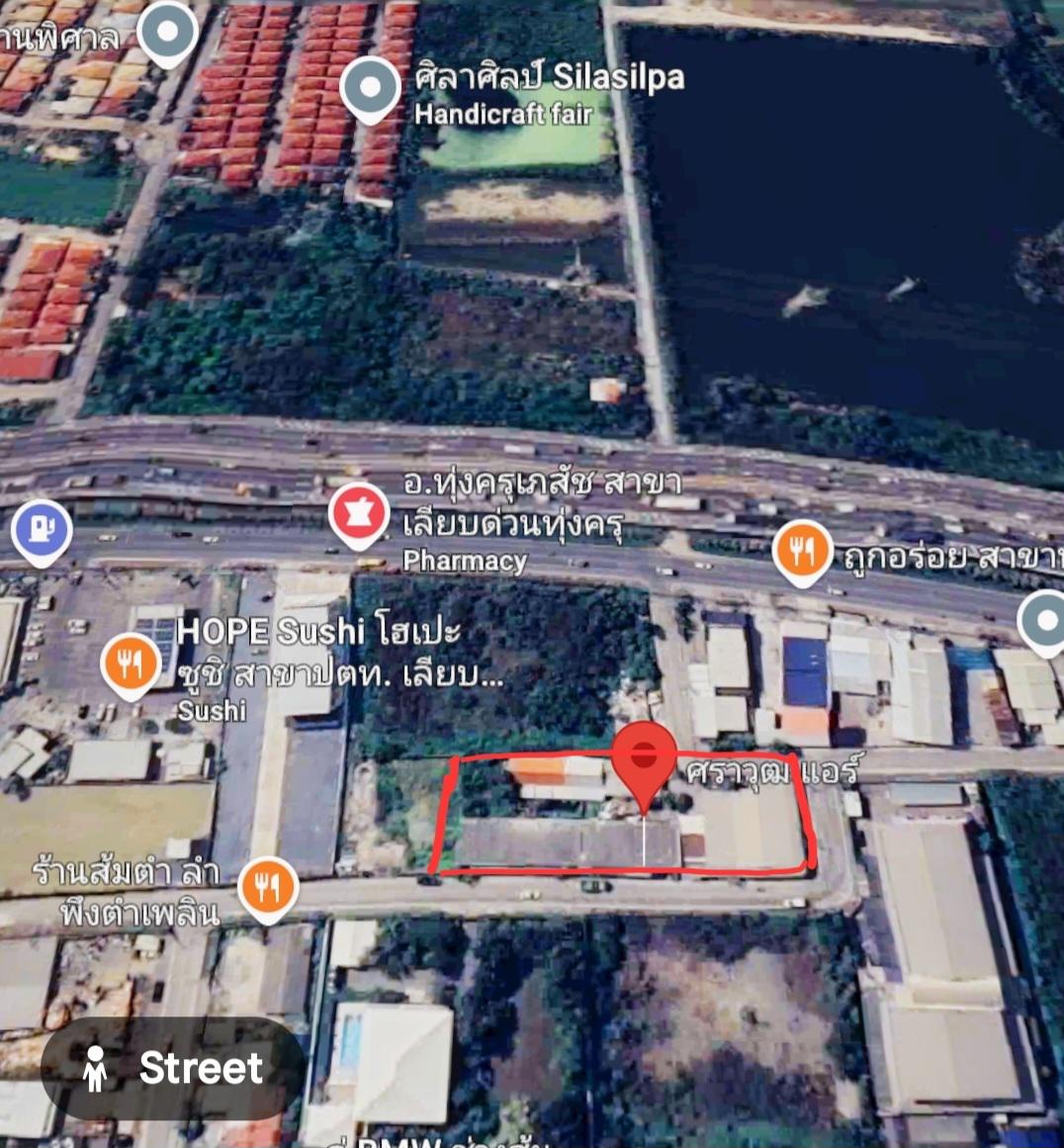Select the gas station marker
Image resolution: width=1064 pixels, height=1148 pixels.
tap(42, 529)
